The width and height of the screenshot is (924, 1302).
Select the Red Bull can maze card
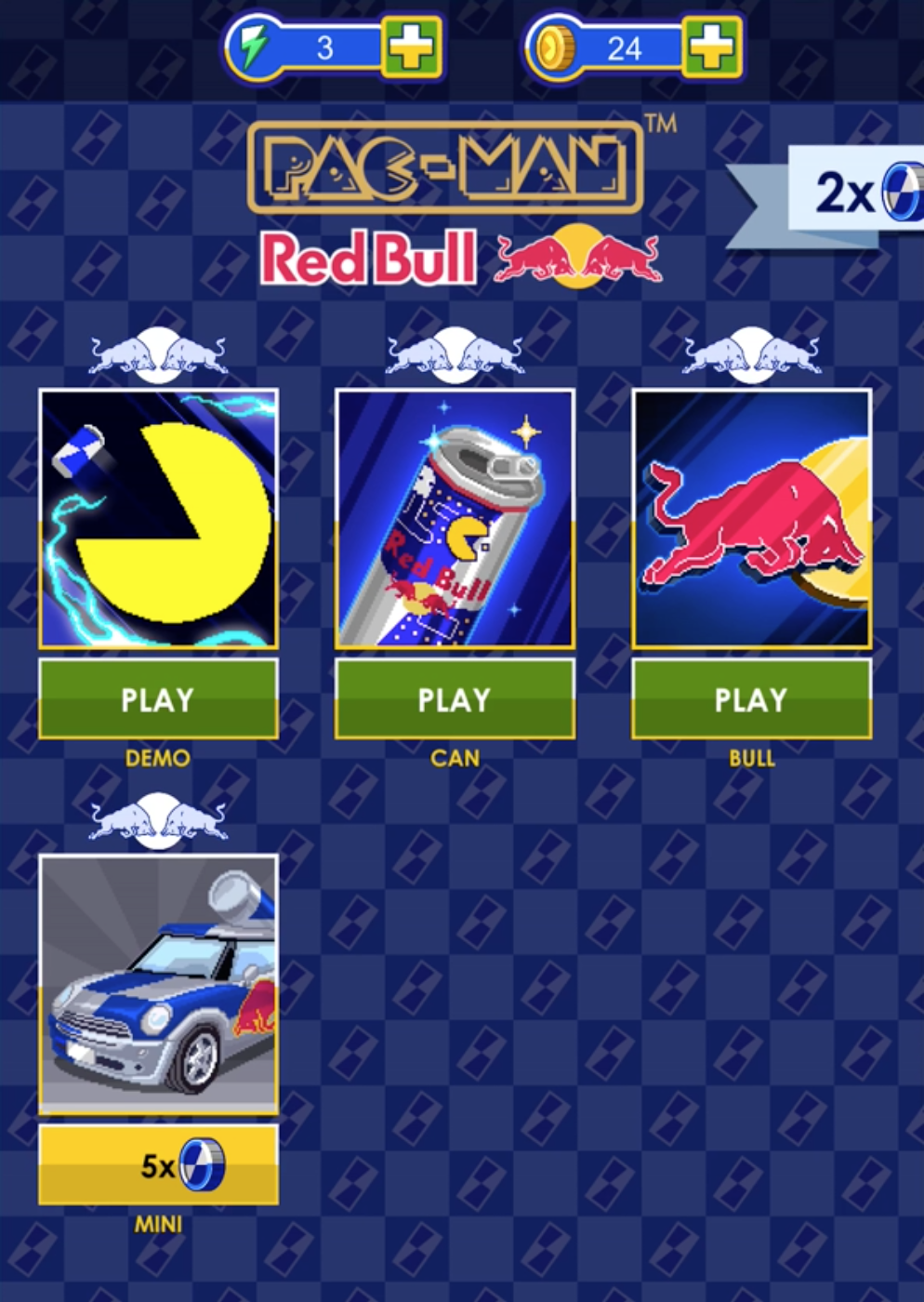455,519
